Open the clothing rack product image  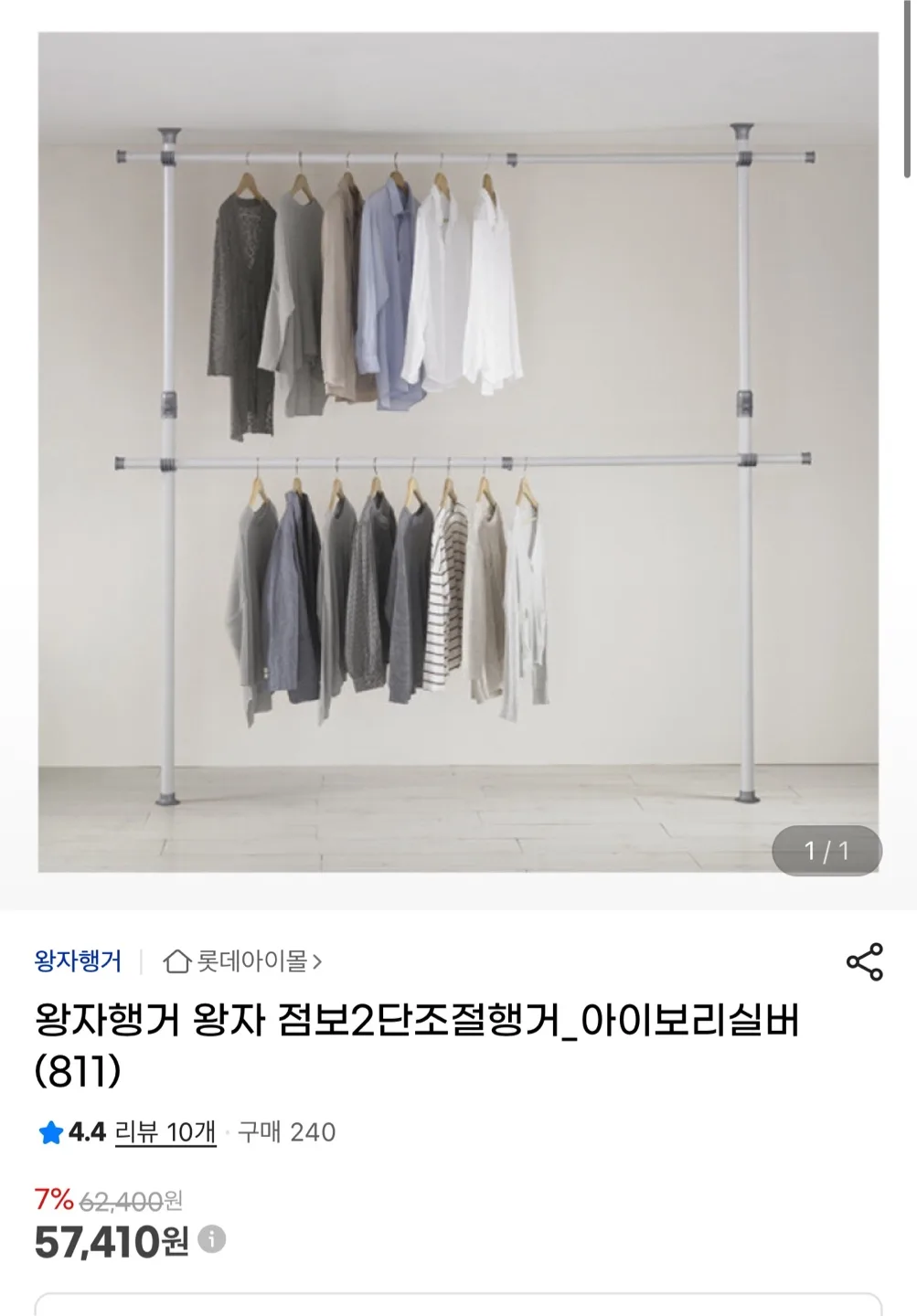[458, 452]
